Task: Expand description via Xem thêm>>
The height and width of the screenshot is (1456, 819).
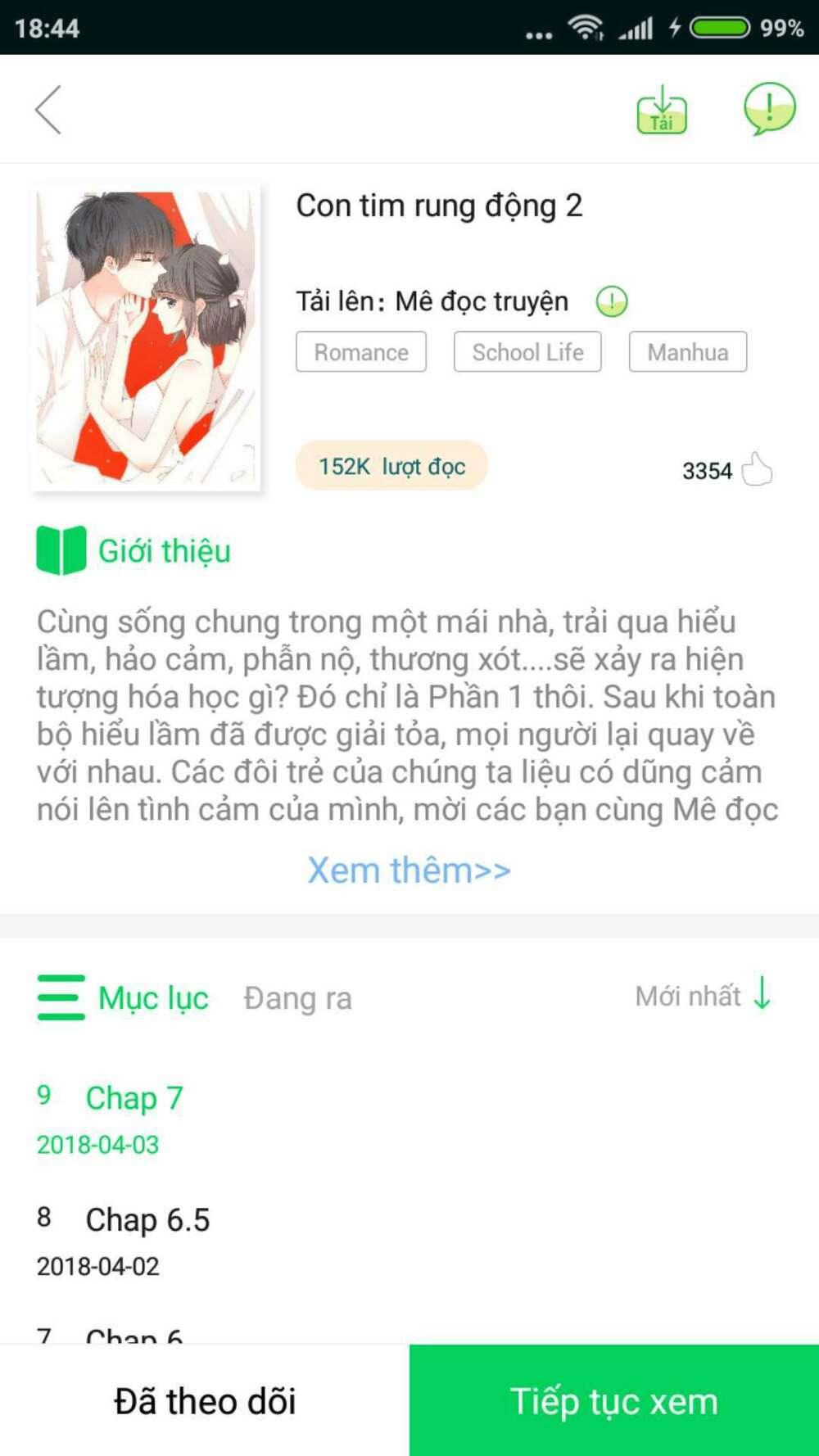Action: tap(409, 870)
